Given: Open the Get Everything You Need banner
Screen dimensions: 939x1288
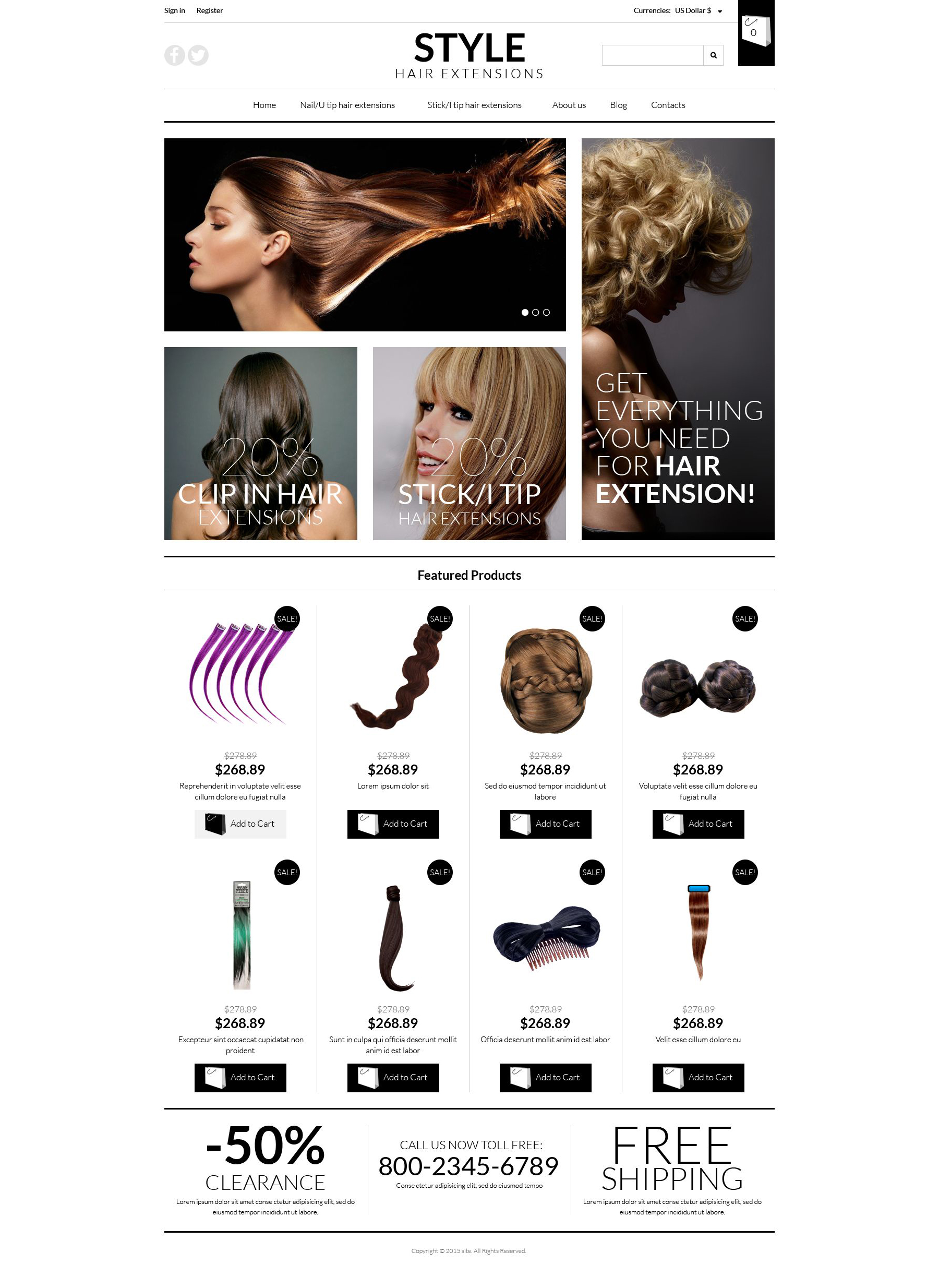Looking at the screenshot, I should tap(678, 339).
